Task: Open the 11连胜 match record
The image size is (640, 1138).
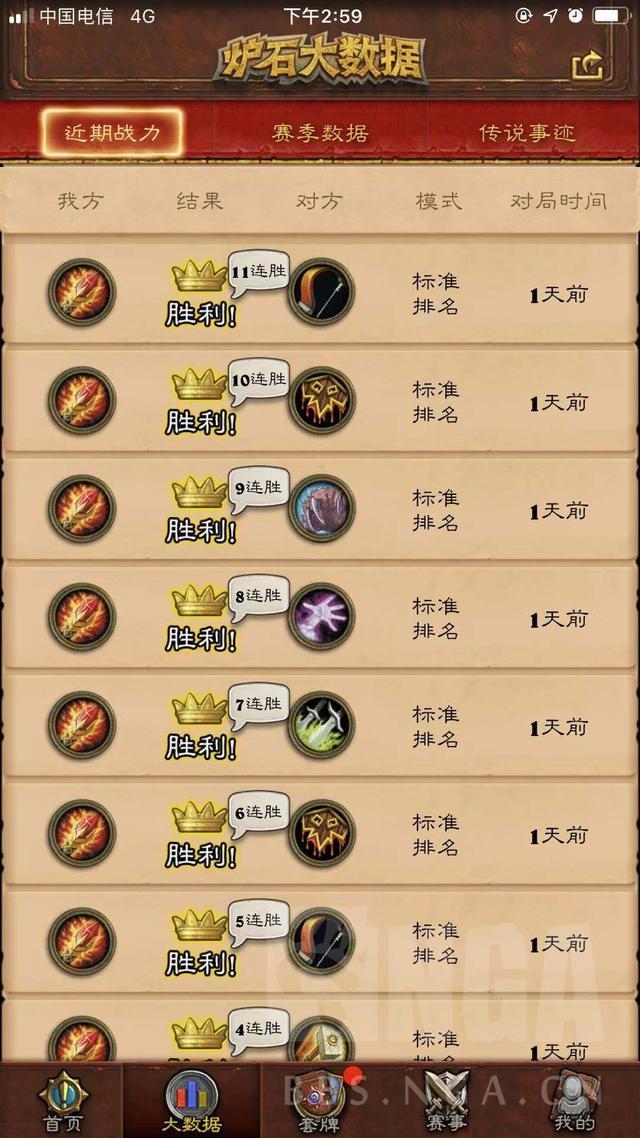Action: 320,293
